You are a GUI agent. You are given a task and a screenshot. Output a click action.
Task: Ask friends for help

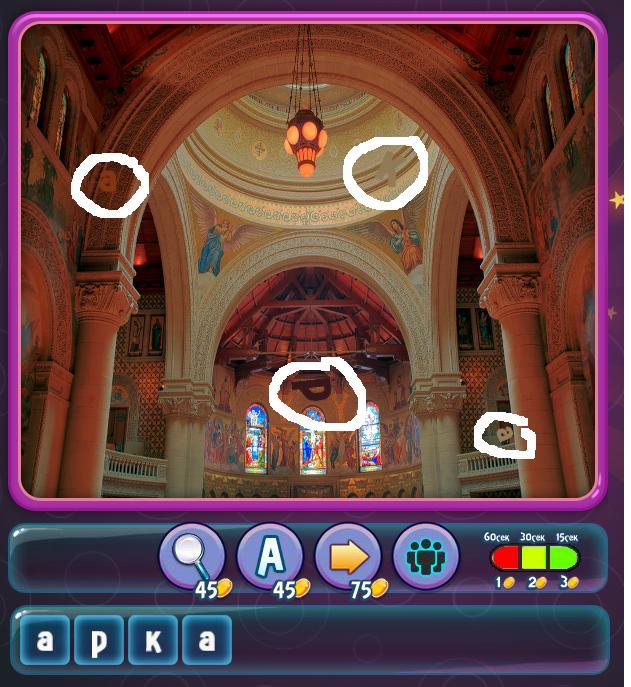click(x=425, y=555)
